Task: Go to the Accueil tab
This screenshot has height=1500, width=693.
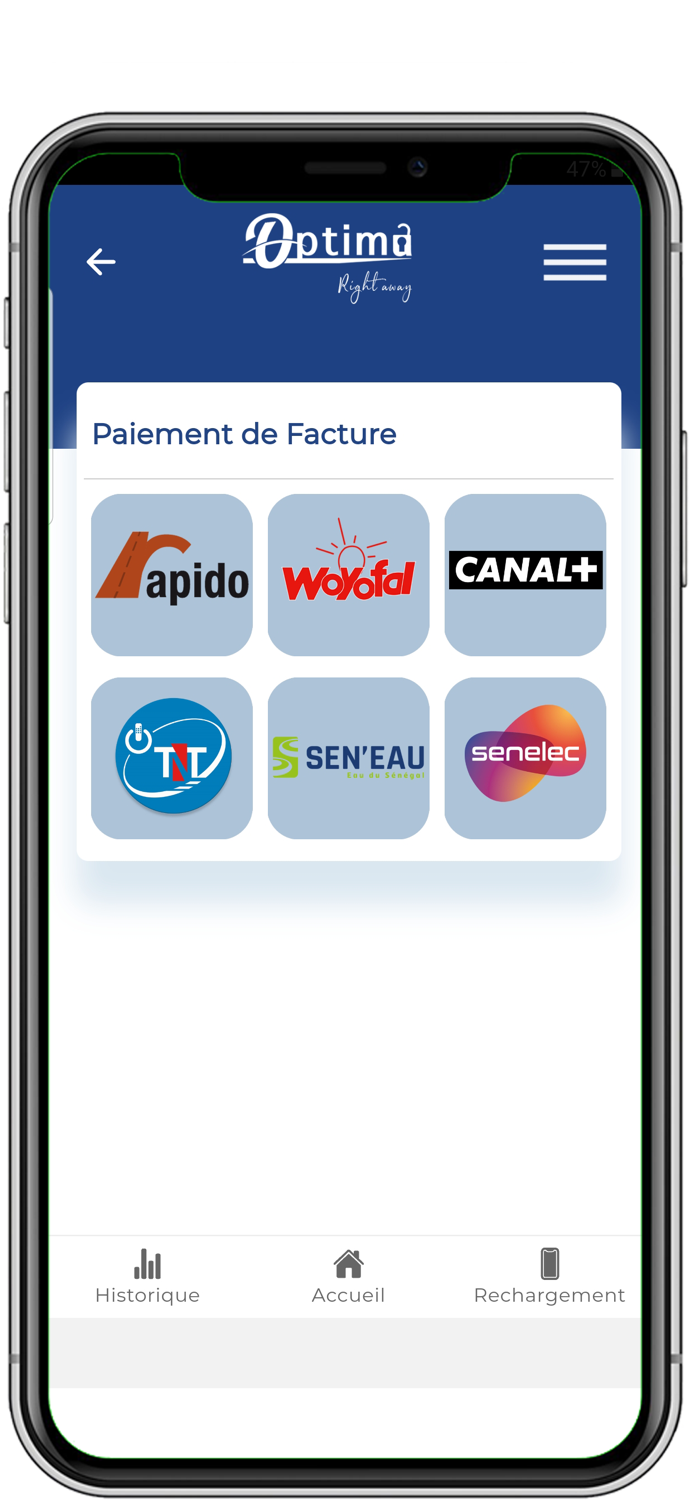Action: (x=348, y=1277)
